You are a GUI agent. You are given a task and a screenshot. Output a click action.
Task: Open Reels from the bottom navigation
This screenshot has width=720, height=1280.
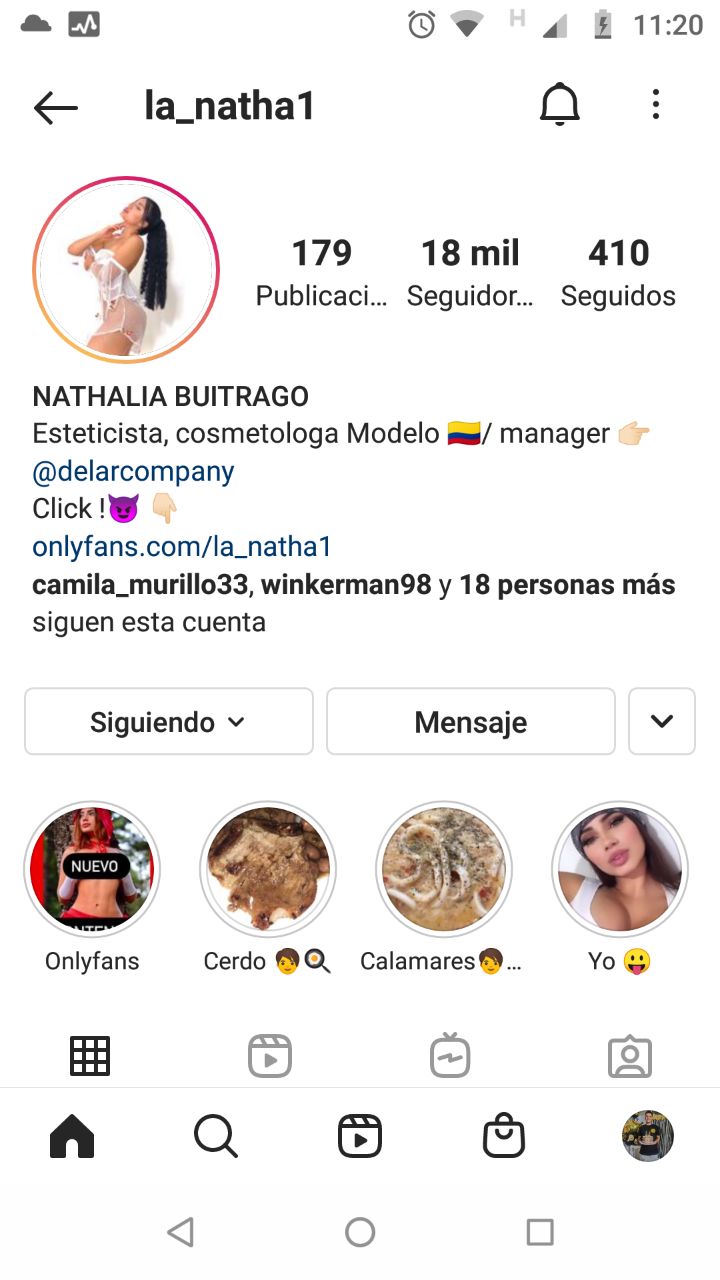click(359, 1135)
